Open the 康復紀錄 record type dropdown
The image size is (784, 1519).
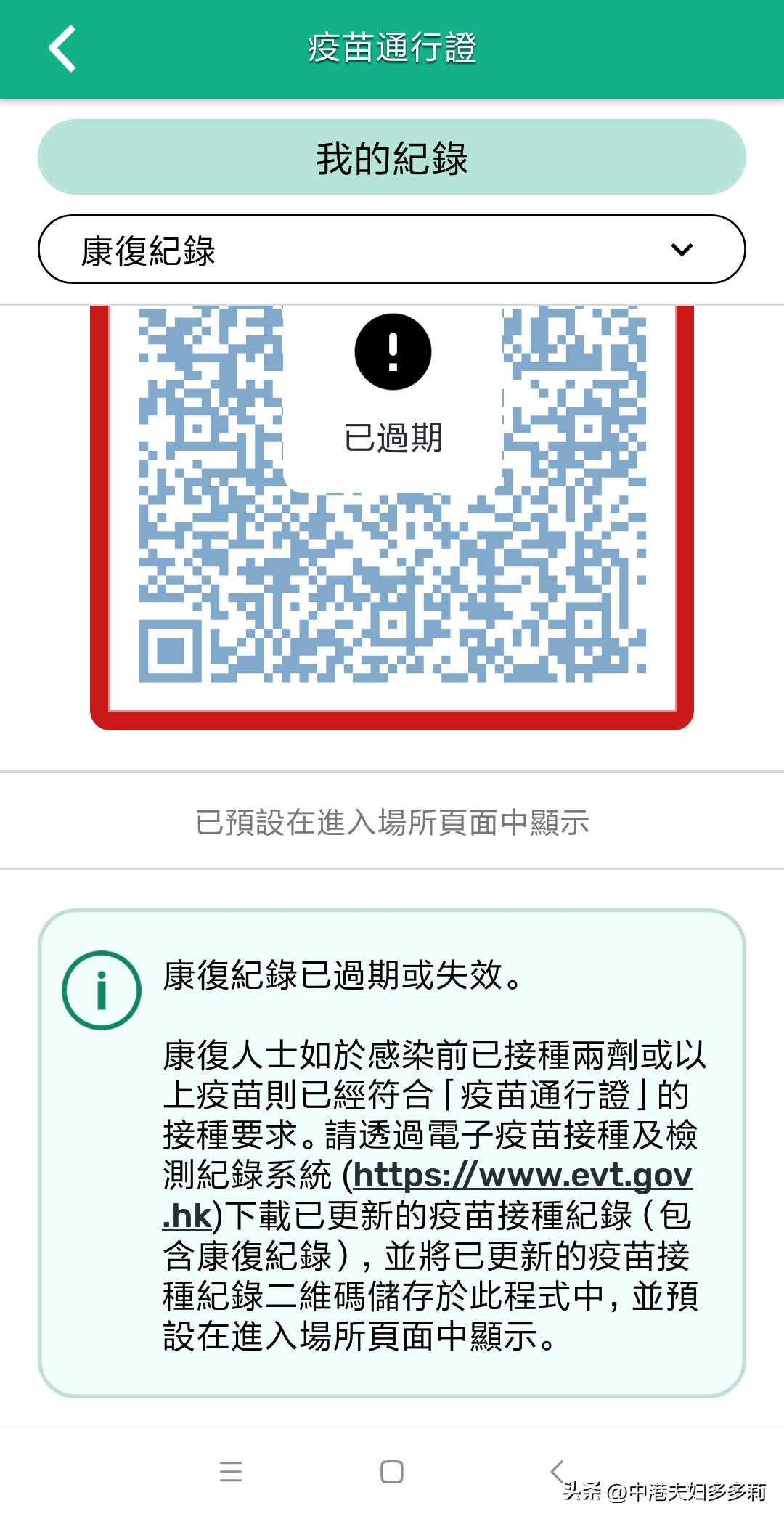point(392,249)
